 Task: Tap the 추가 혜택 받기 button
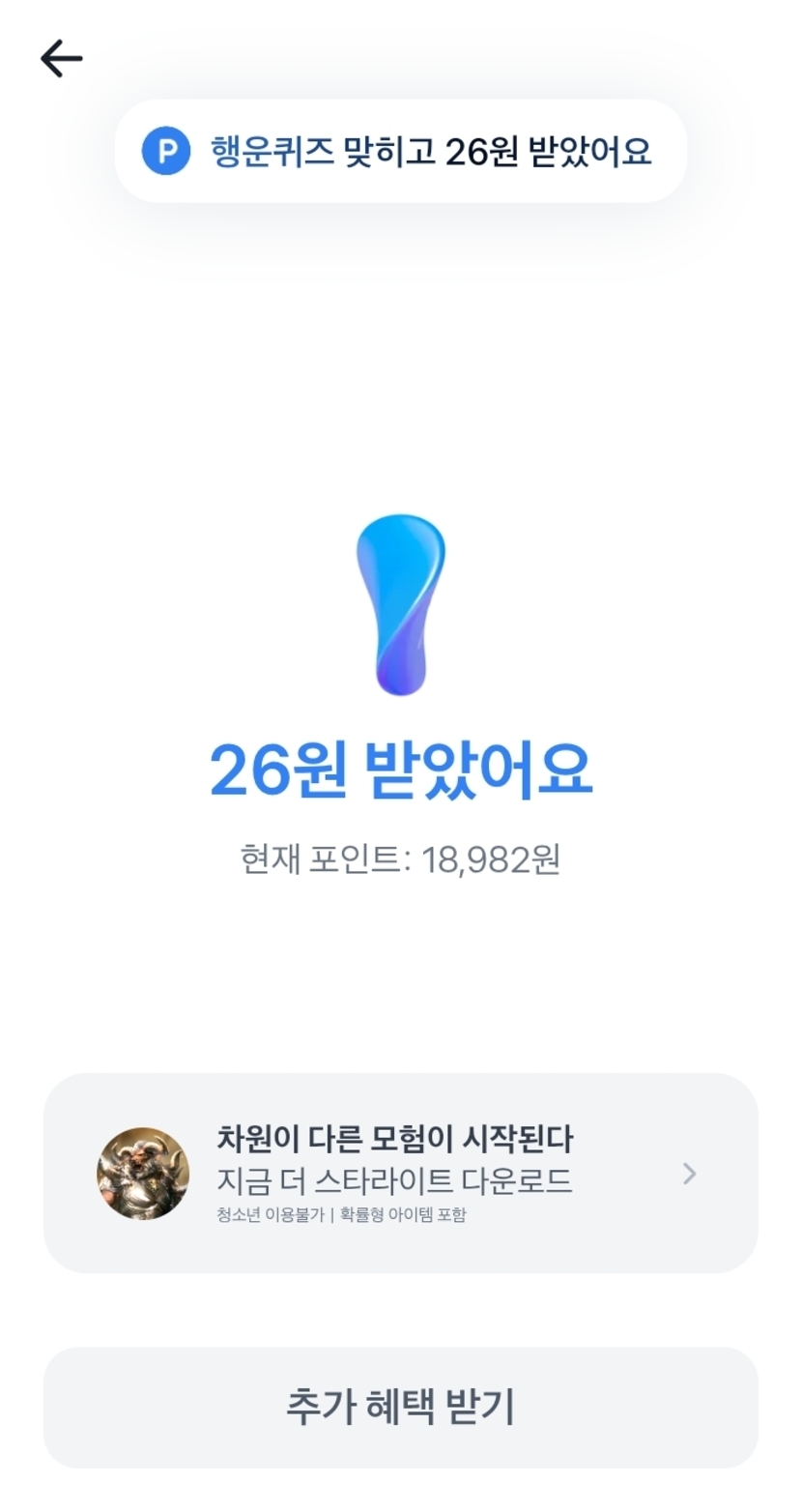pos(400,1407)
